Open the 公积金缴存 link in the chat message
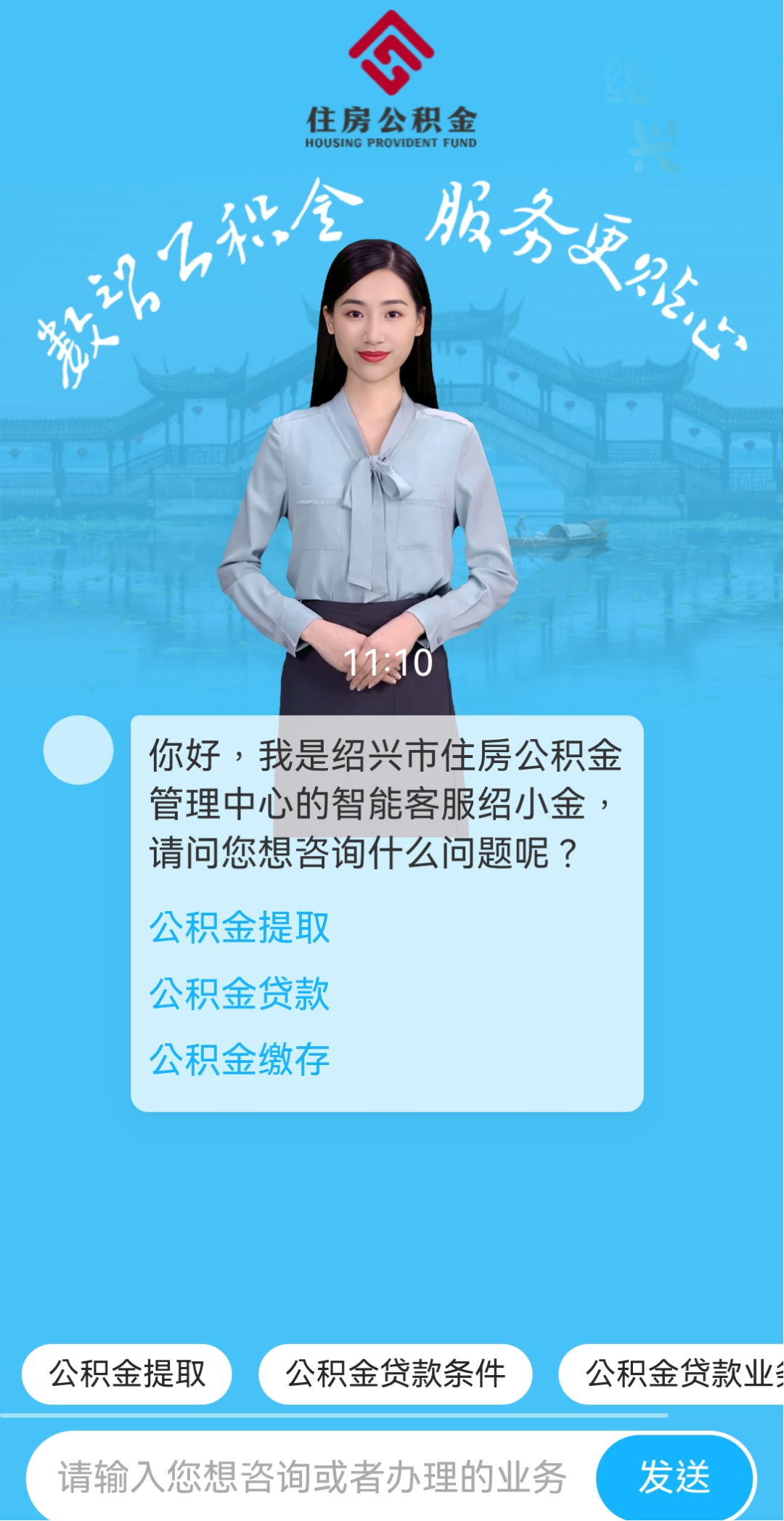The width and height of the screenshot is (784, 1521). click(x=240, y=1059)
